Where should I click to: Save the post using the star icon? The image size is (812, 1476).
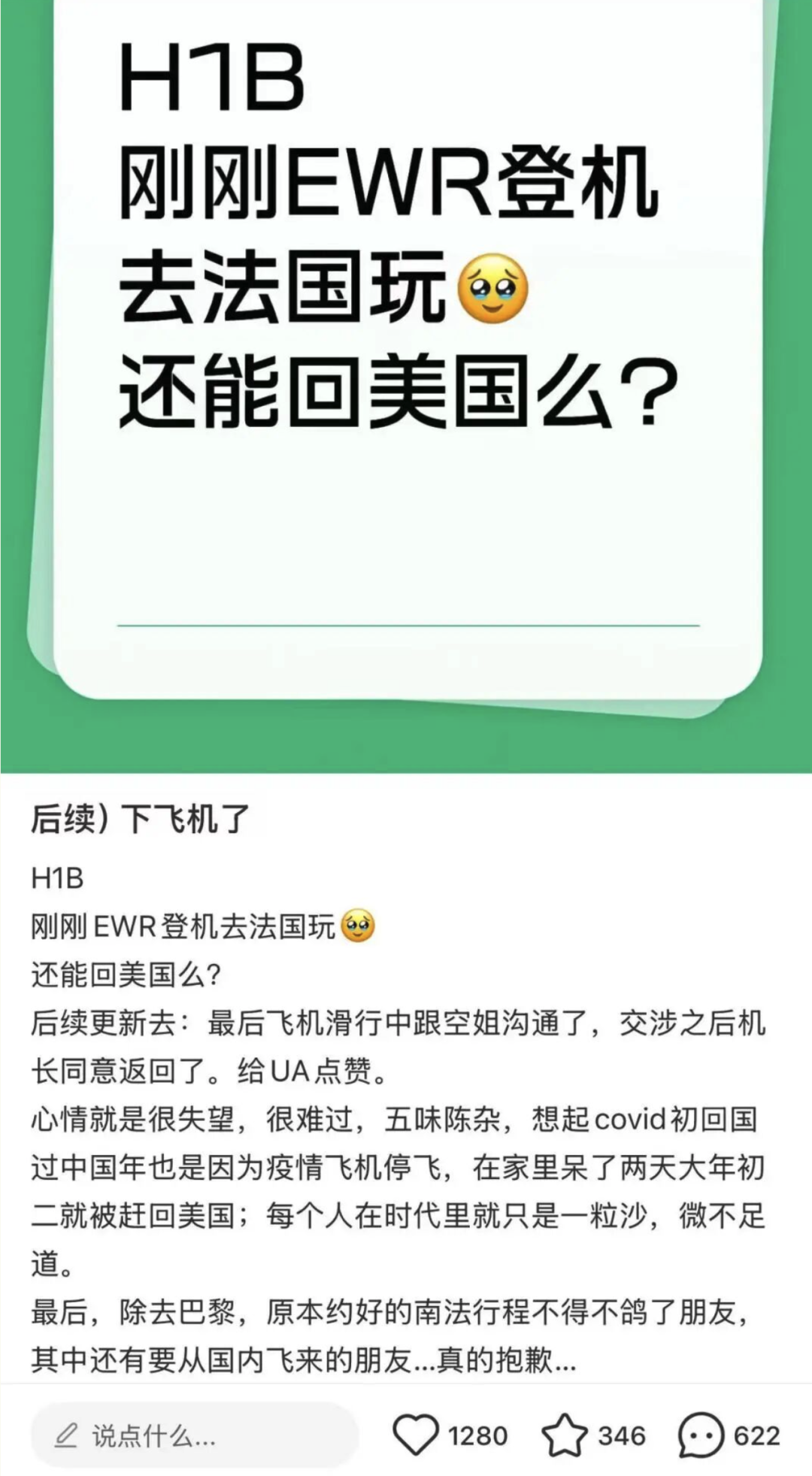pyautogui.click(x=564, y=1435)
